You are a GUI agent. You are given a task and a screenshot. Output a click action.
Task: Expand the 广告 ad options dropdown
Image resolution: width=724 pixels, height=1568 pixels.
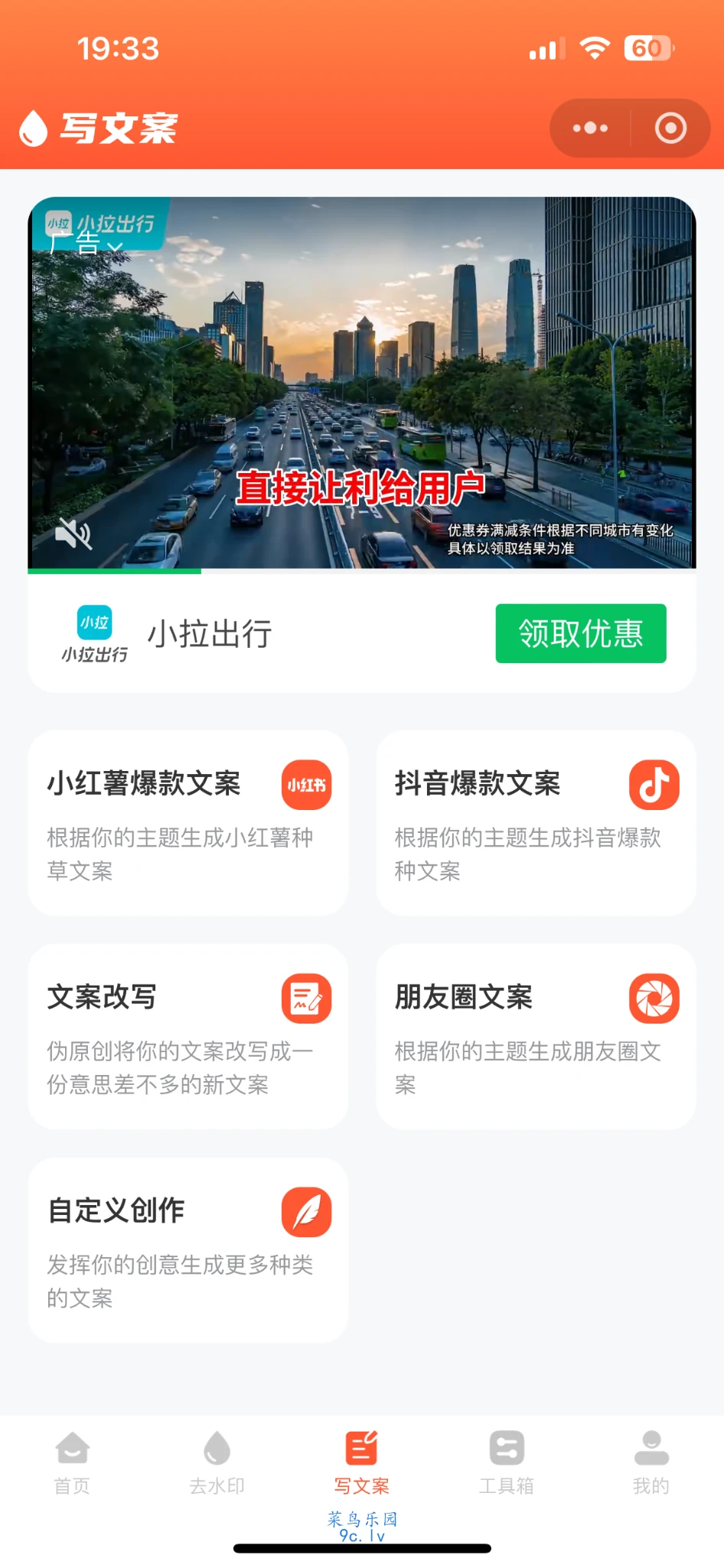coord(86,244)
